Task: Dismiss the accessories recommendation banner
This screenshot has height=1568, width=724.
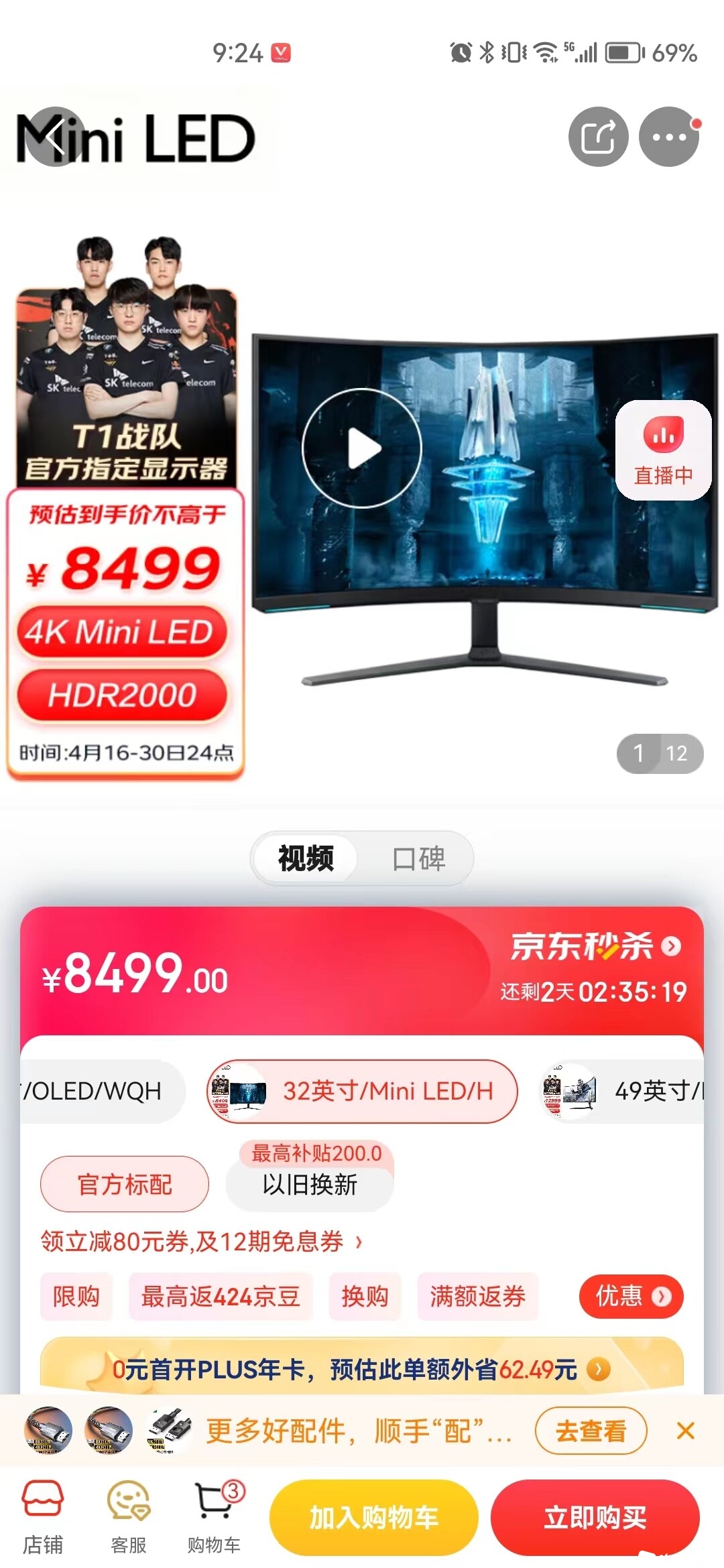Action: click(685, 1431)
